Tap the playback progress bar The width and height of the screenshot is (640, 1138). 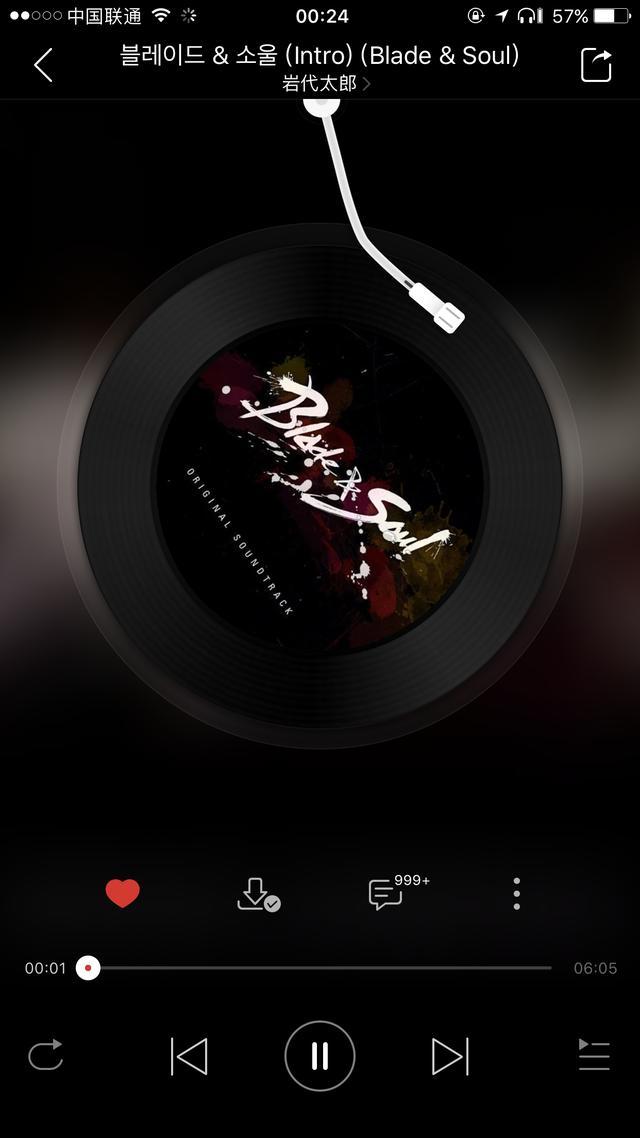pyautogui.click(x=320, y=968)
